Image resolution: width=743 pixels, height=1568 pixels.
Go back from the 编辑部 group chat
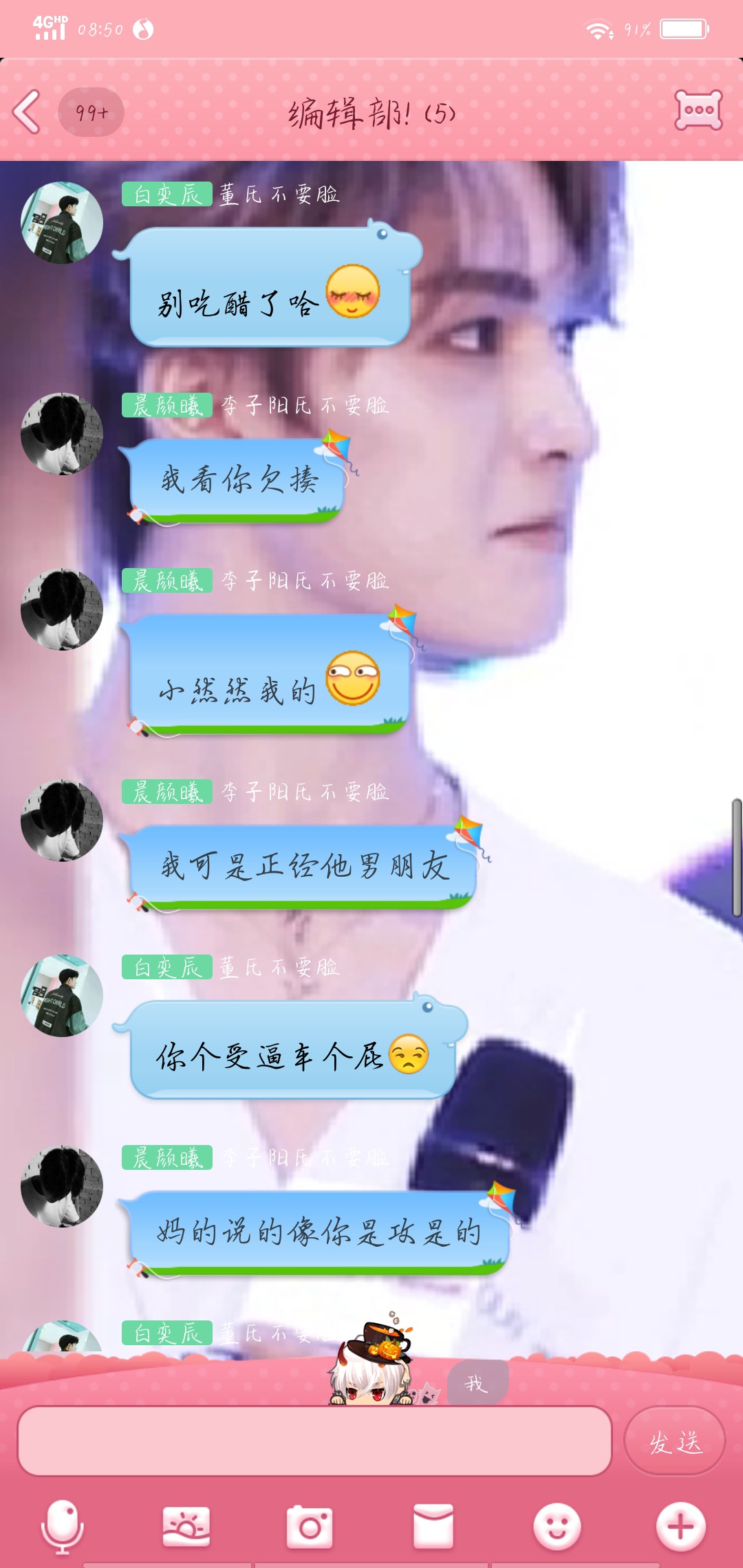[x=28, y=111]
